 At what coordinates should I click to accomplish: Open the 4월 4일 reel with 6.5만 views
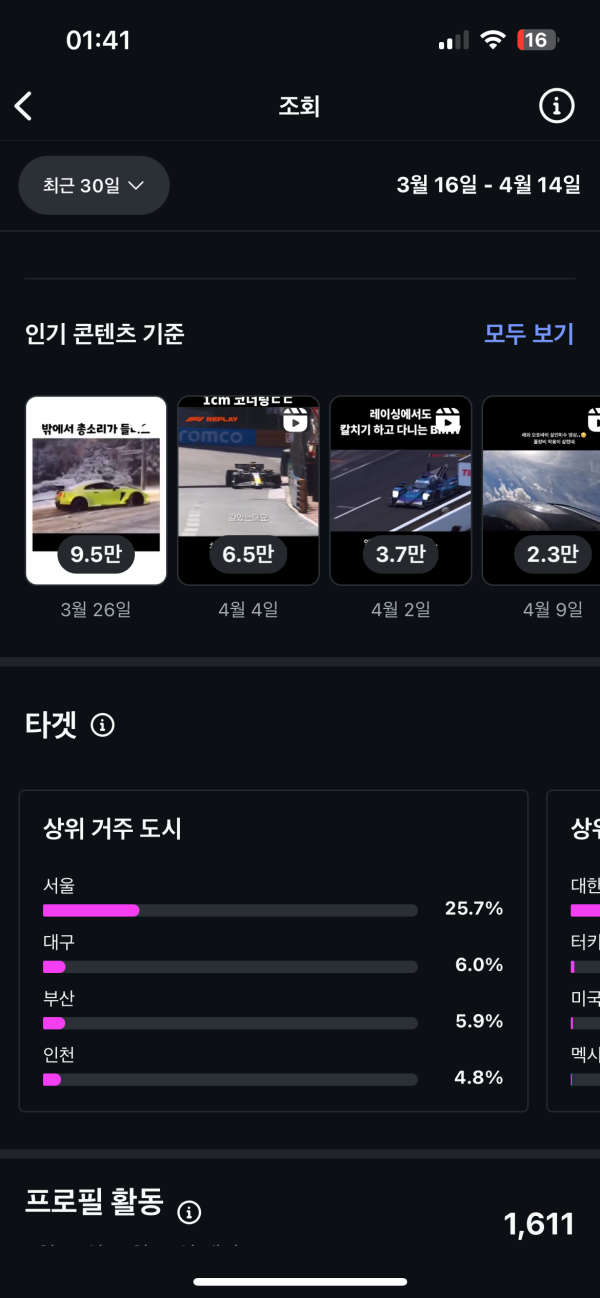click(248, 490)
